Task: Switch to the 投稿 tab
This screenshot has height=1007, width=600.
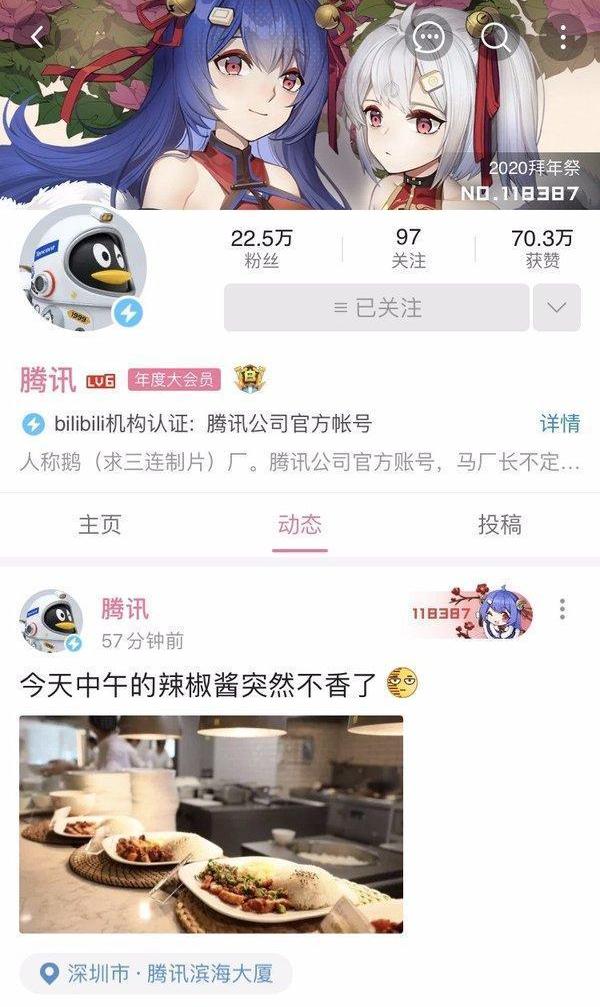Action: 500,525
